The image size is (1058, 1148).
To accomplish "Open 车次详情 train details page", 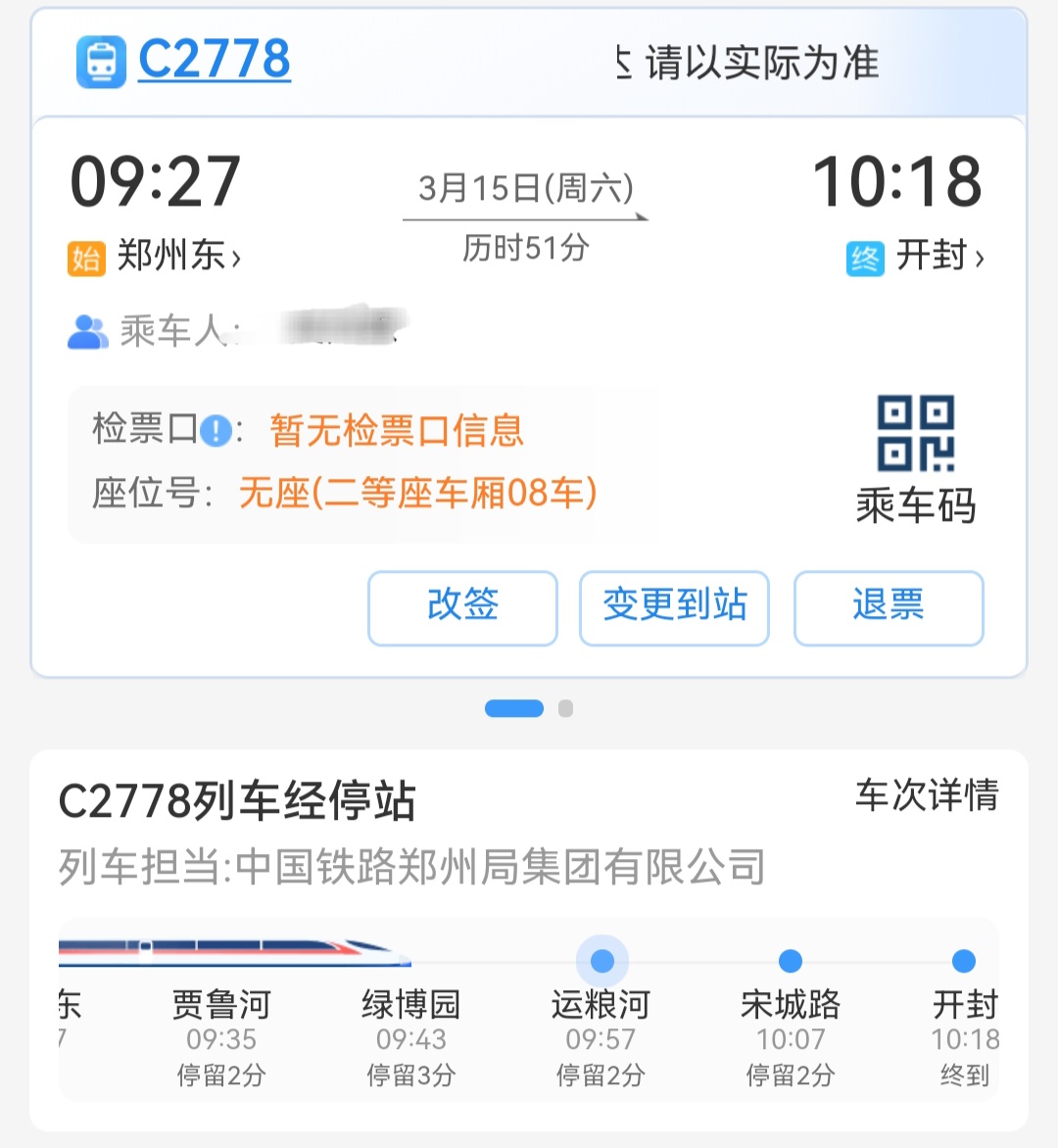I will (926, 797).
